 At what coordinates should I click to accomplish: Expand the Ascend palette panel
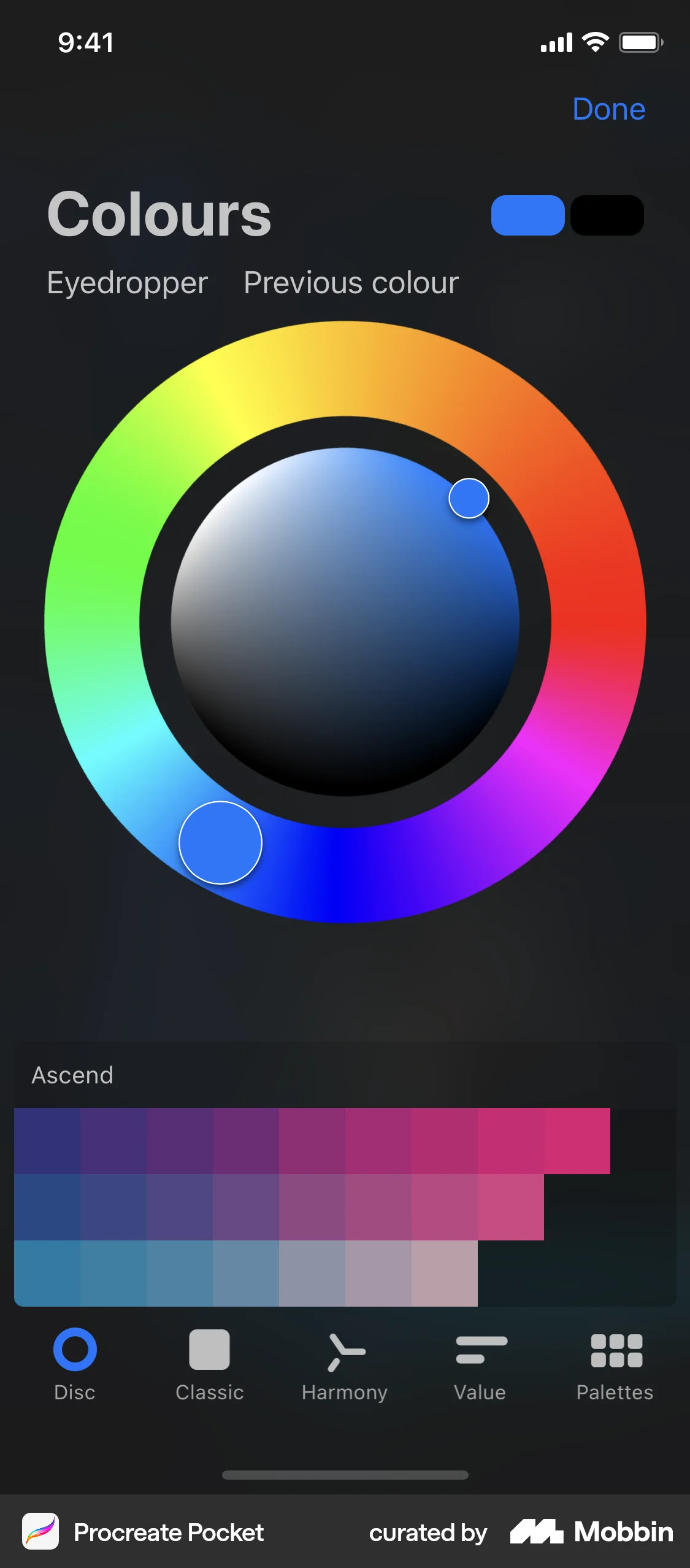click(72, 1075)
